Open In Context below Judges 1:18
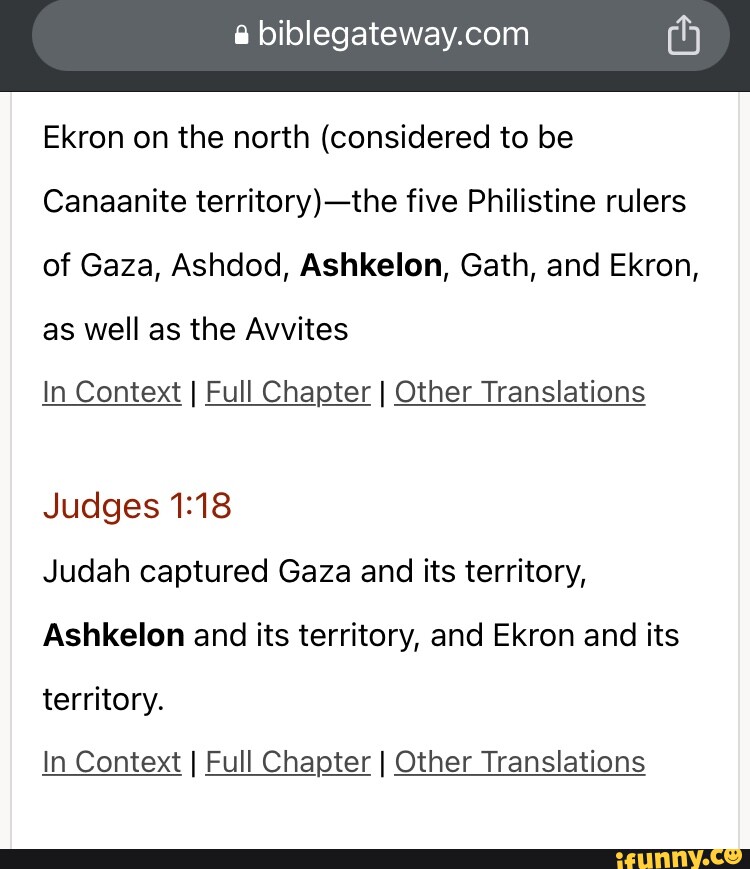 click(111, 762)
